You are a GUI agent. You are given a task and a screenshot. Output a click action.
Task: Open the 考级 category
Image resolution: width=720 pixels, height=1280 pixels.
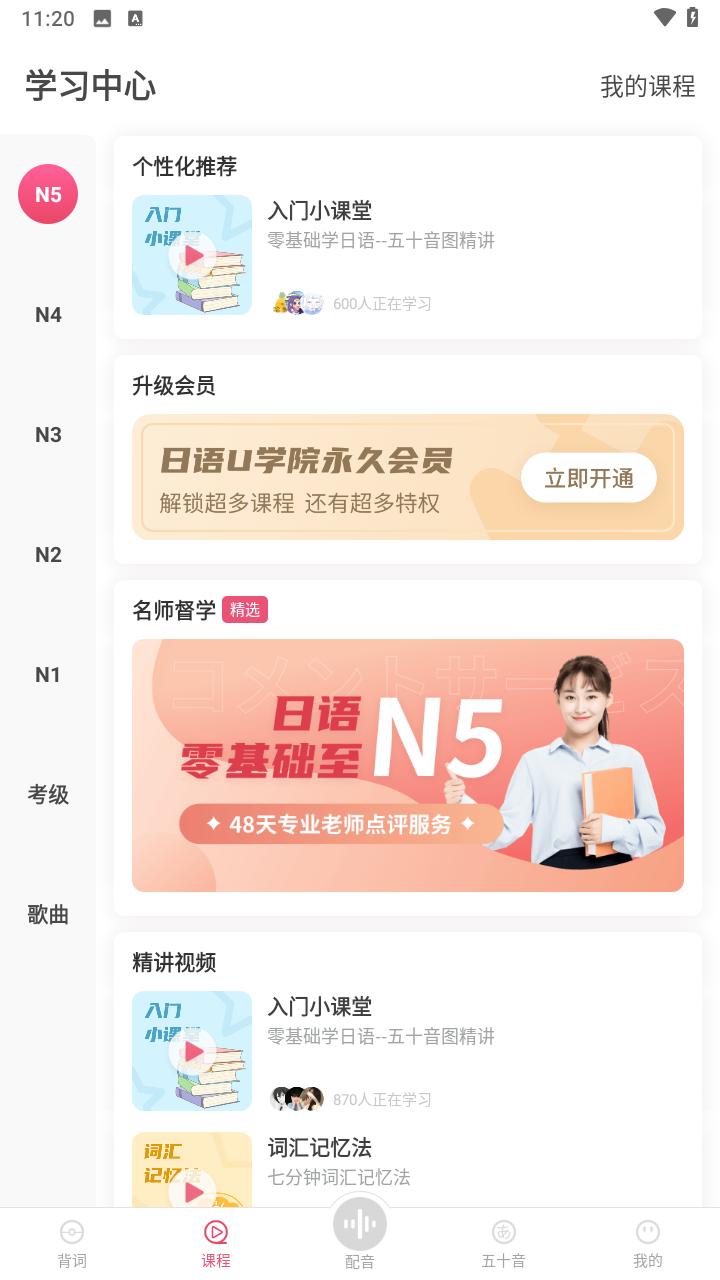[x=48, y=795]
